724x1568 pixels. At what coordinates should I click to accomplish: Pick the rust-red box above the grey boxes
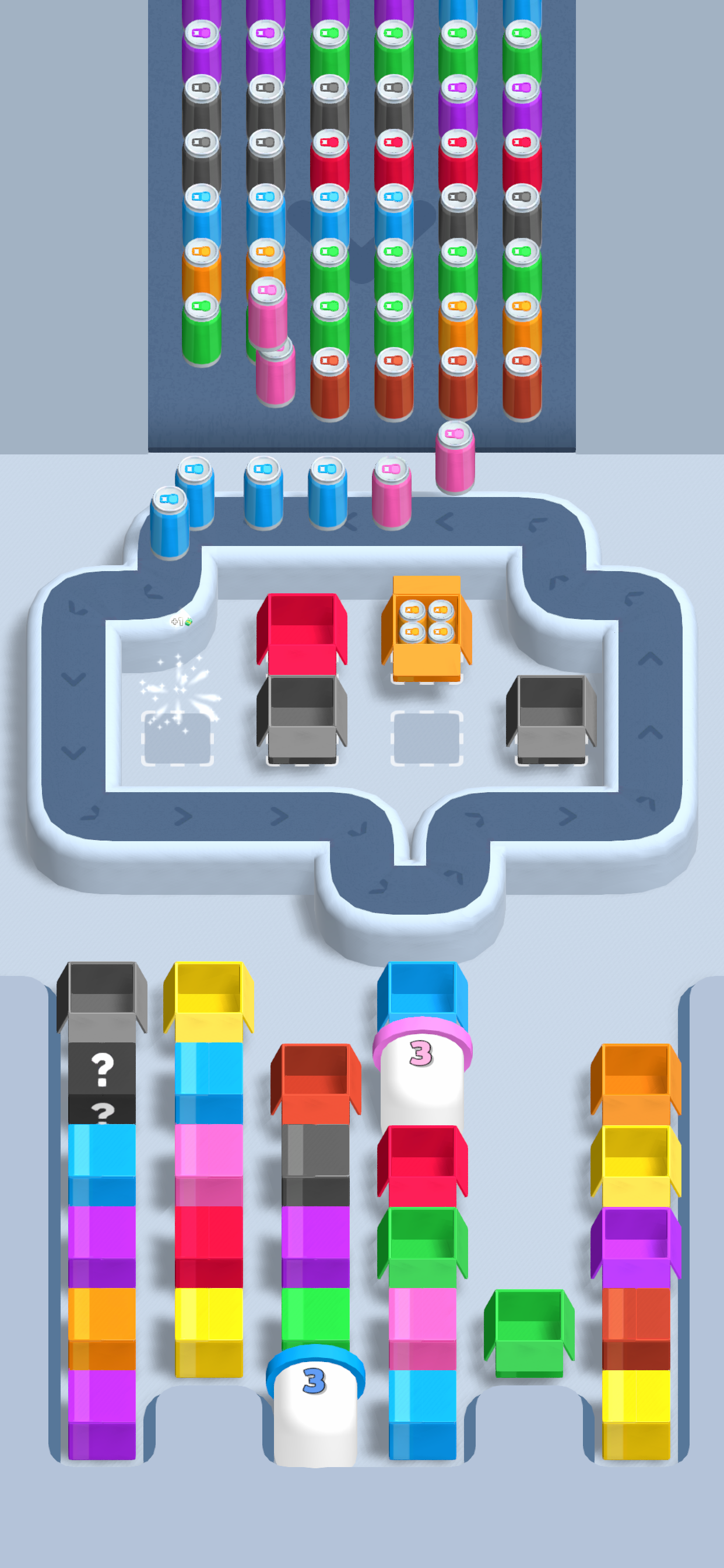click(315, 1083)
